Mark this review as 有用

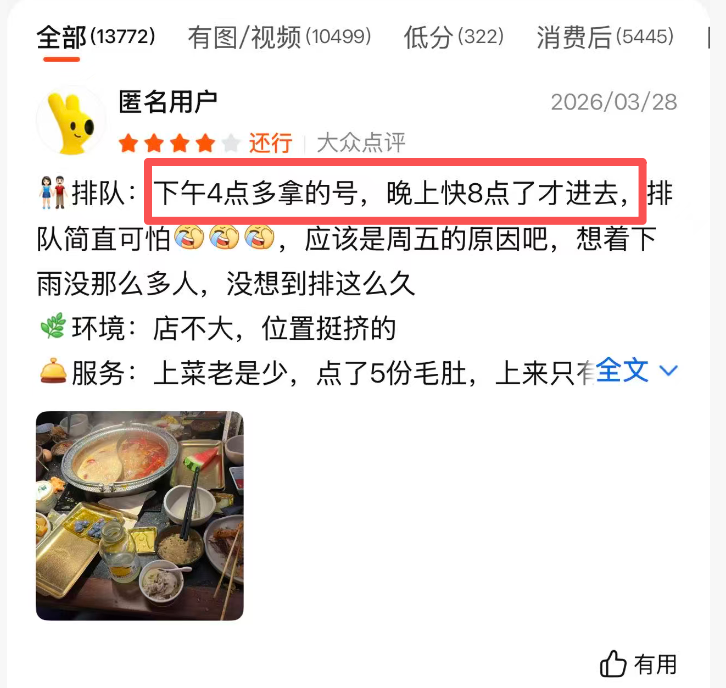[638, 663]
